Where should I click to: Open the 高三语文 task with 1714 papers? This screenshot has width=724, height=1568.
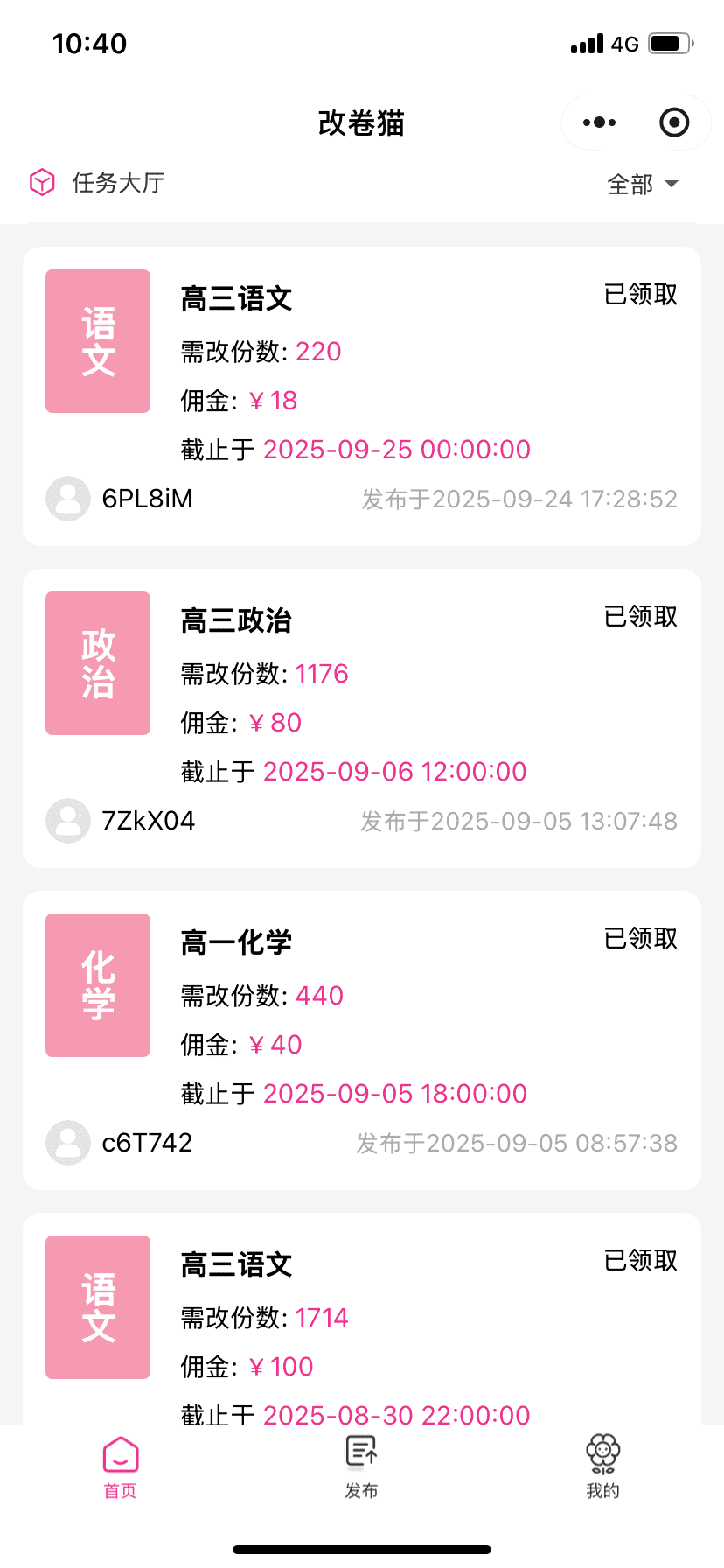pos(362,1321)
